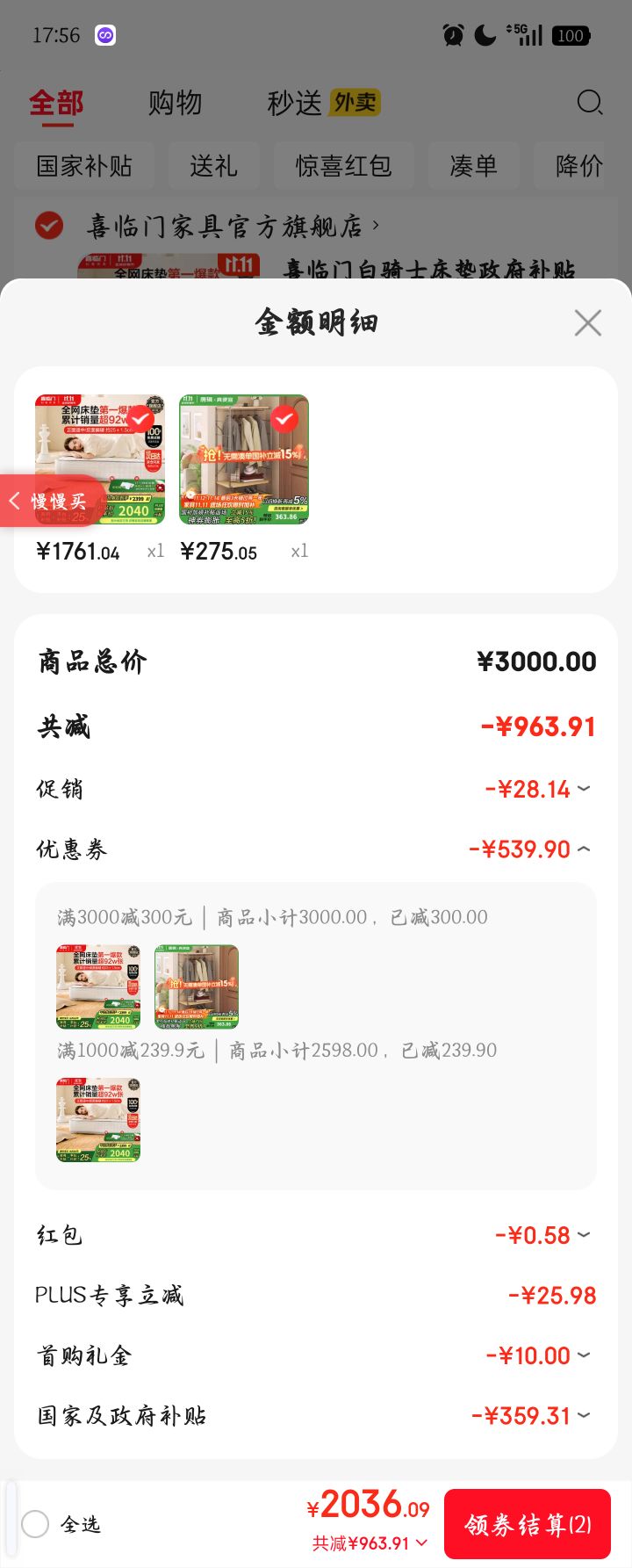Screen dimensions: 632x1568
Task: Tap the mattress thumbnail under the 满3000减300元 coupon
Action: click(x=98, y=986)
